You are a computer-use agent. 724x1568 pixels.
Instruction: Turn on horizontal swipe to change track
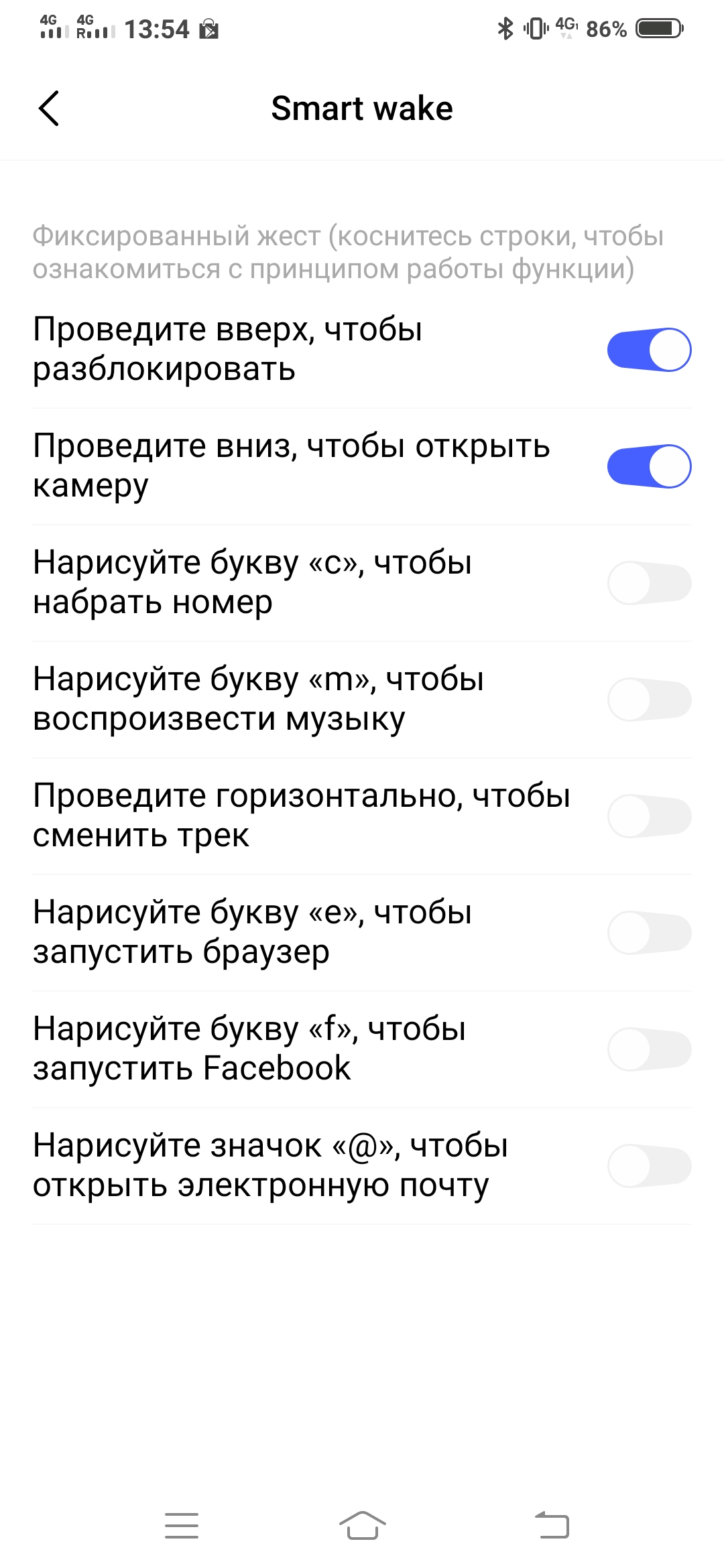(x=648, y=815)
